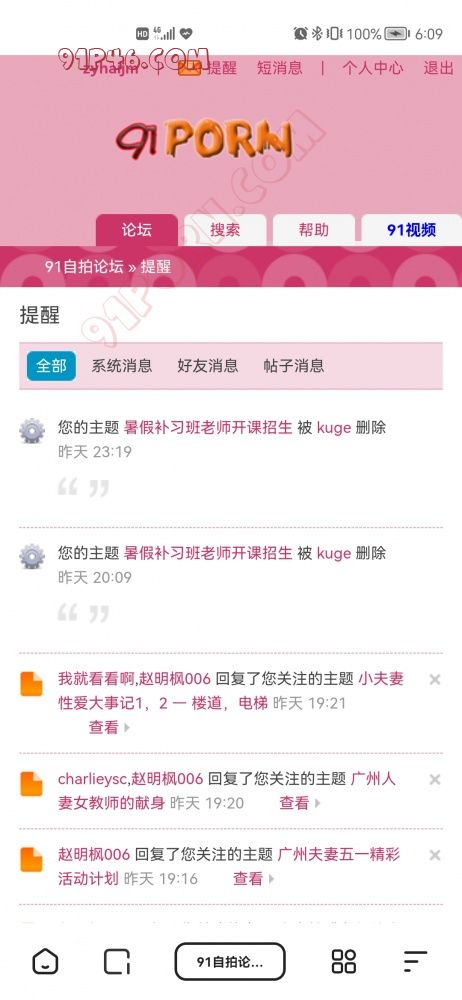Select the 全部 filter
Viewport: 462px width, 1000px height.
coord(51,366)
